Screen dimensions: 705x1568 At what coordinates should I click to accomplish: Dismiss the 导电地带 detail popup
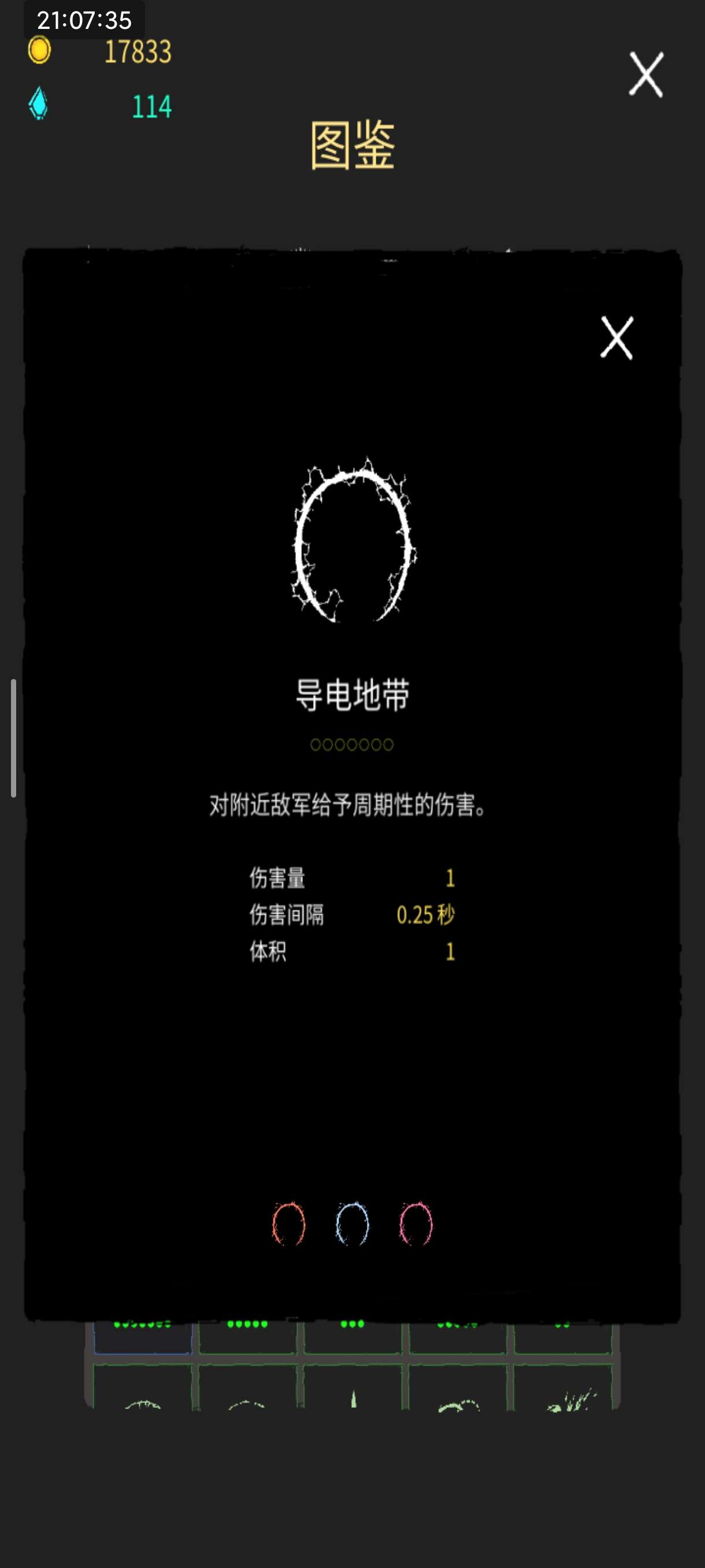click(x=616, y=337)
